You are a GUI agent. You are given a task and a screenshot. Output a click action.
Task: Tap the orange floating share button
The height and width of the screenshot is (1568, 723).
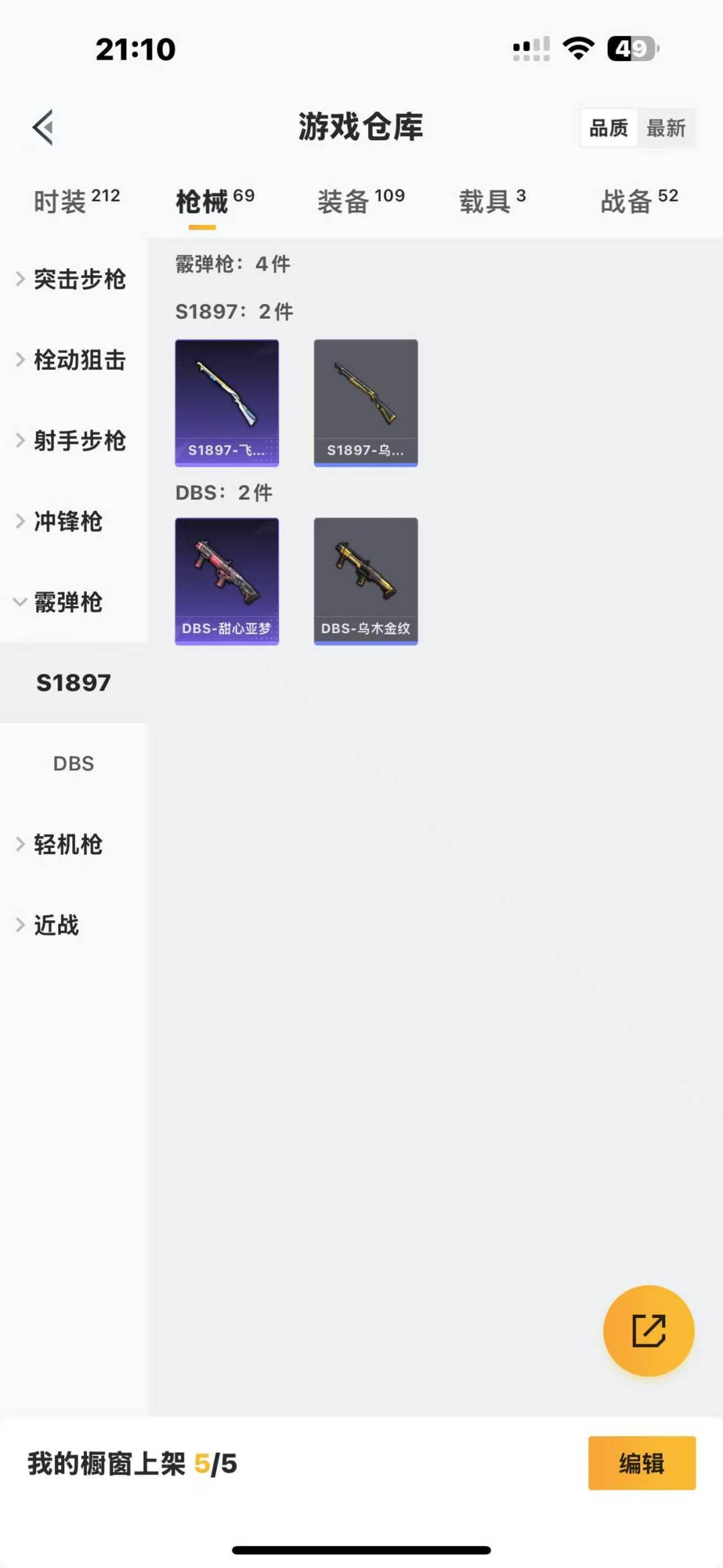(x=648, y=1331)
